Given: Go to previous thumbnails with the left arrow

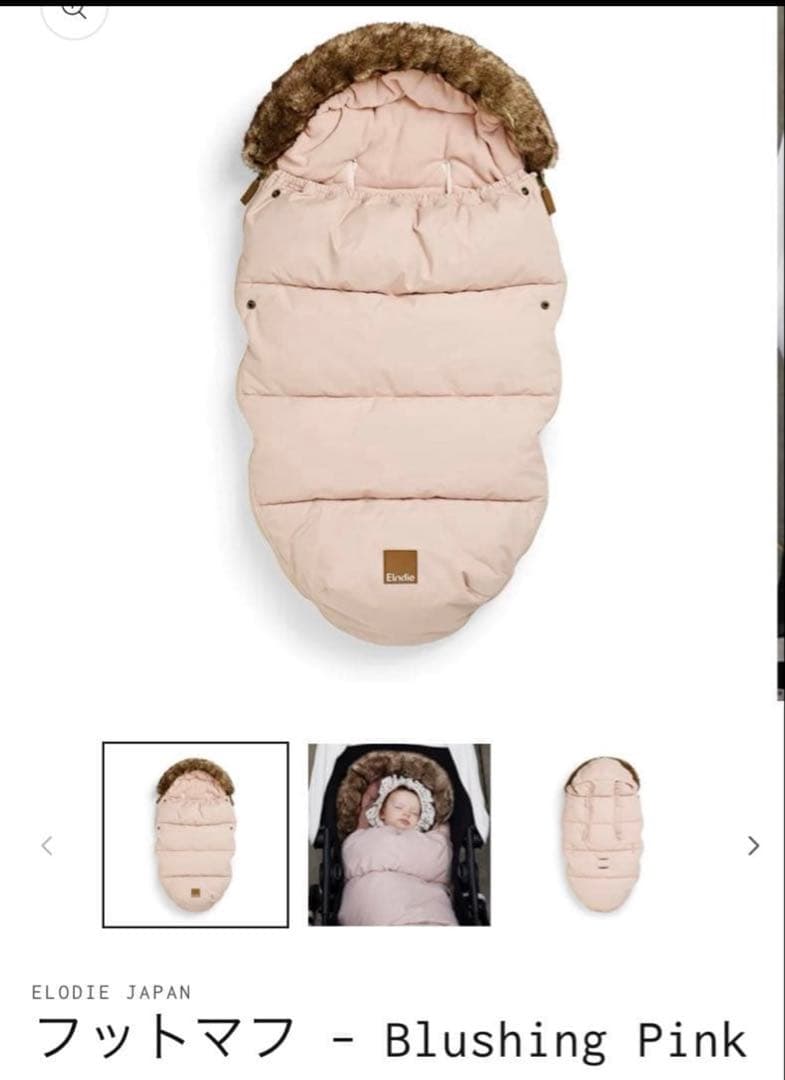Looking at the screenshot, I should (x=46, y=845).
